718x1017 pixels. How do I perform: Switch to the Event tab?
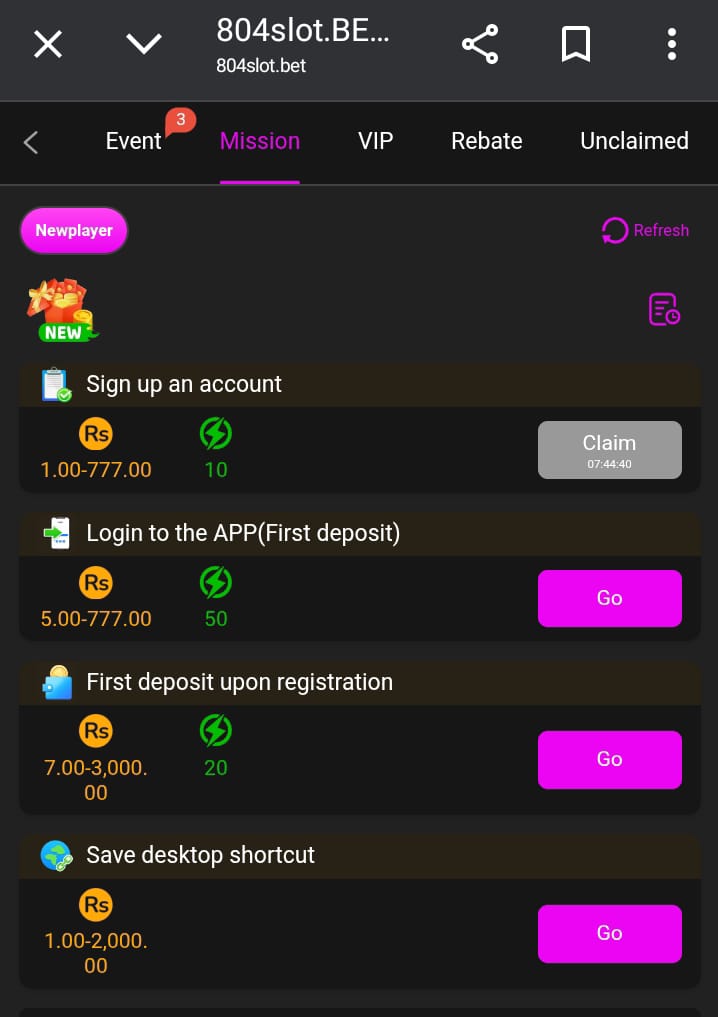[134, 142]
